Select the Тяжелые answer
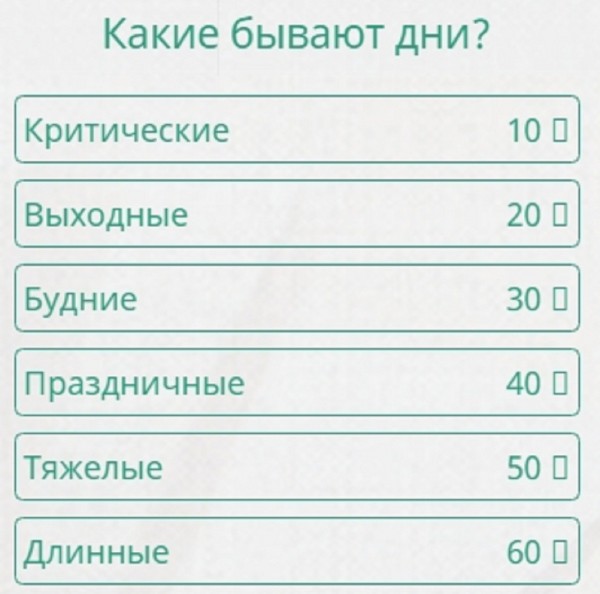This screenshot has height=594, width=600. click(297, 467)
